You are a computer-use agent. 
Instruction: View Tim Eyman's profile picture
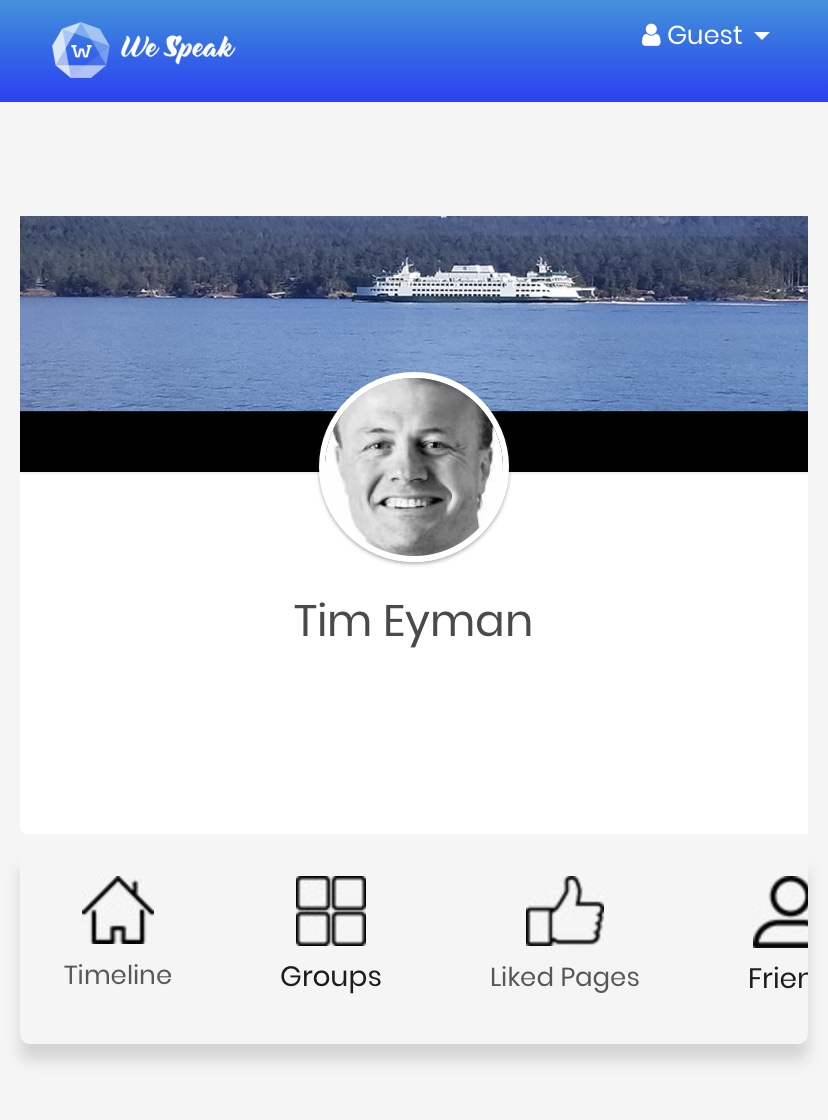[x=414, y=468]
